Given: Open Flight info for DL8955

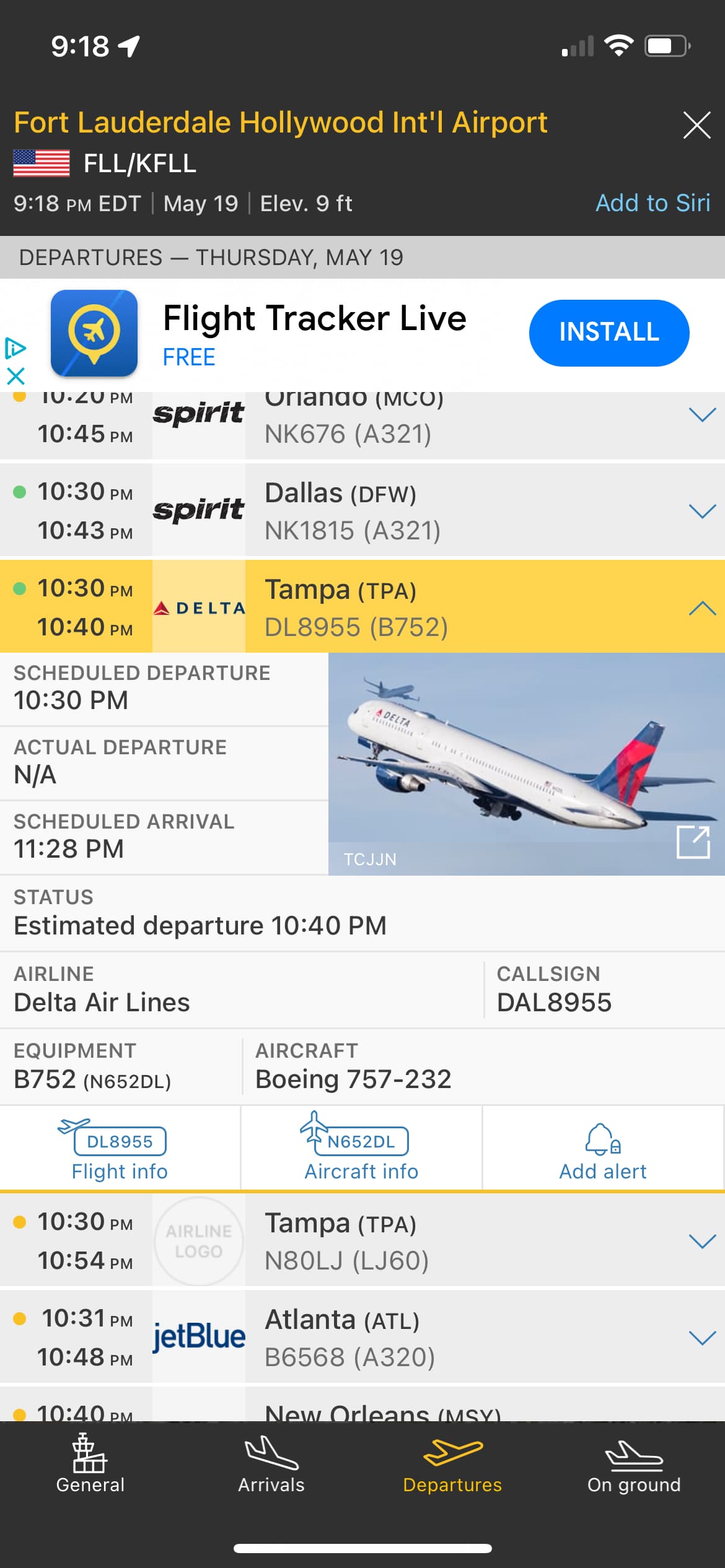Looking at the screenshot, I should click(x=120, y=1149).
